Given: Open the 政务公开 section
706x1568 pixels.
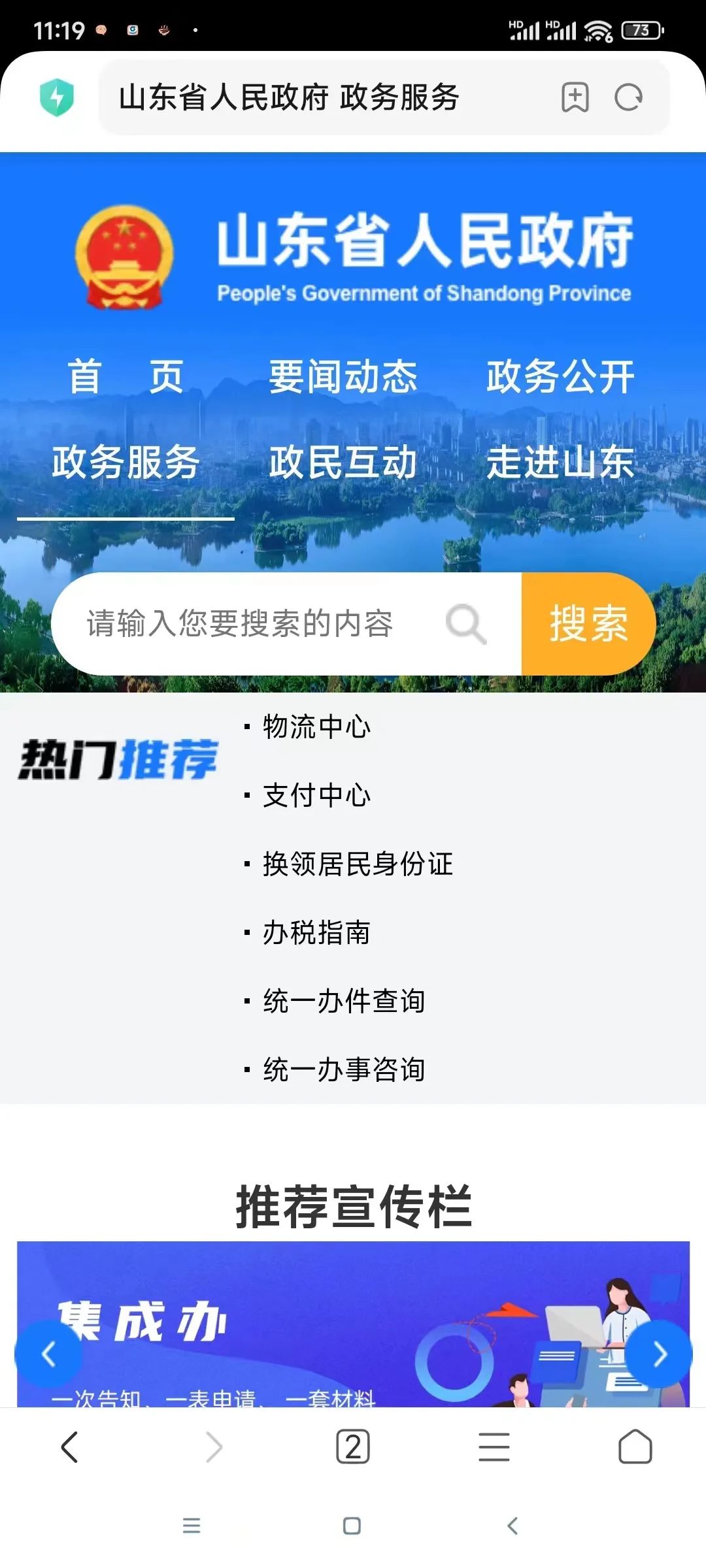Looking at the screenshot, I should pos(560,376).
